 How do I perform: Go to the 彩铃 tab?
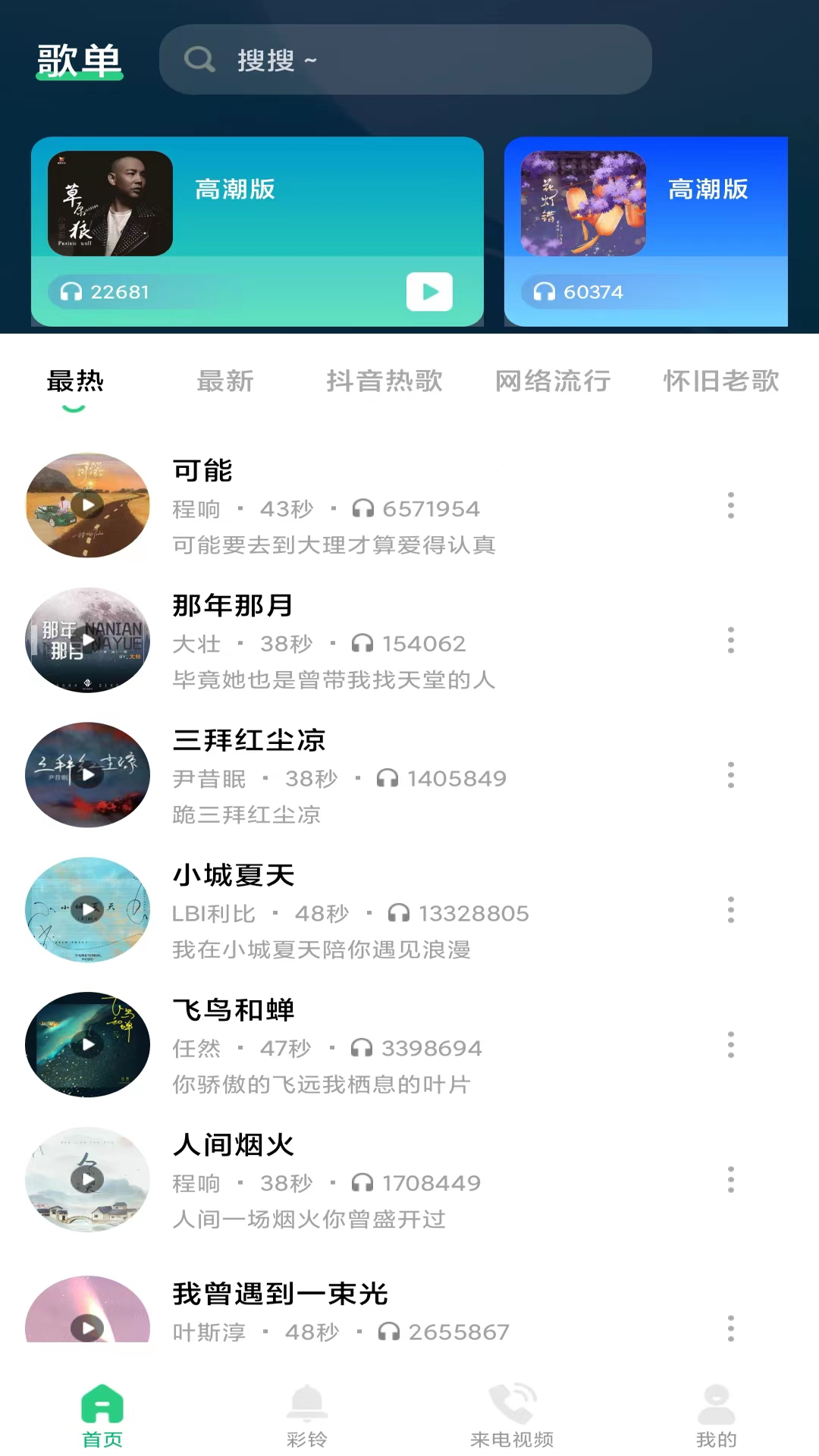[307, 1415]
